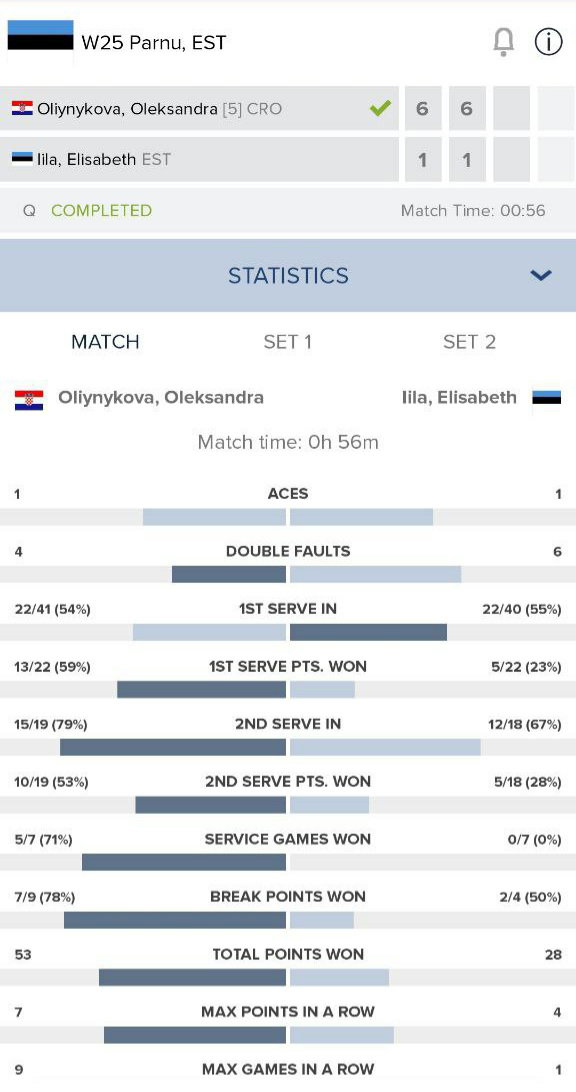This screenshot has width=576, height=1092.
Task: Switch to the Set 1 tab
Action: [287, 342]
